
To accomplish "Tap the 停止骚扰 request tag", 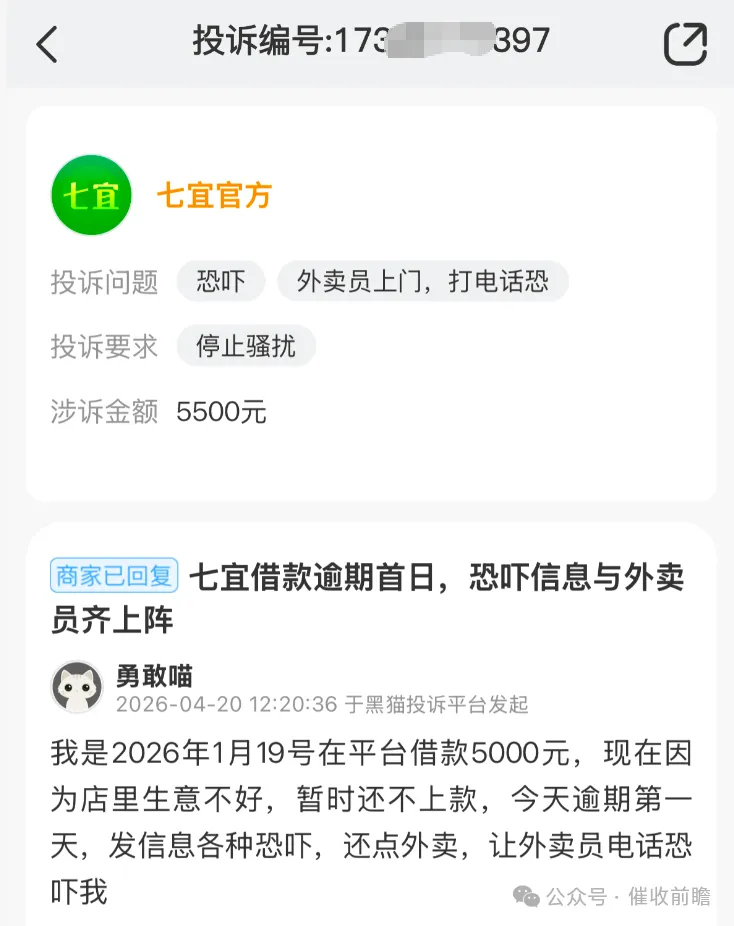I will point(246,346).
